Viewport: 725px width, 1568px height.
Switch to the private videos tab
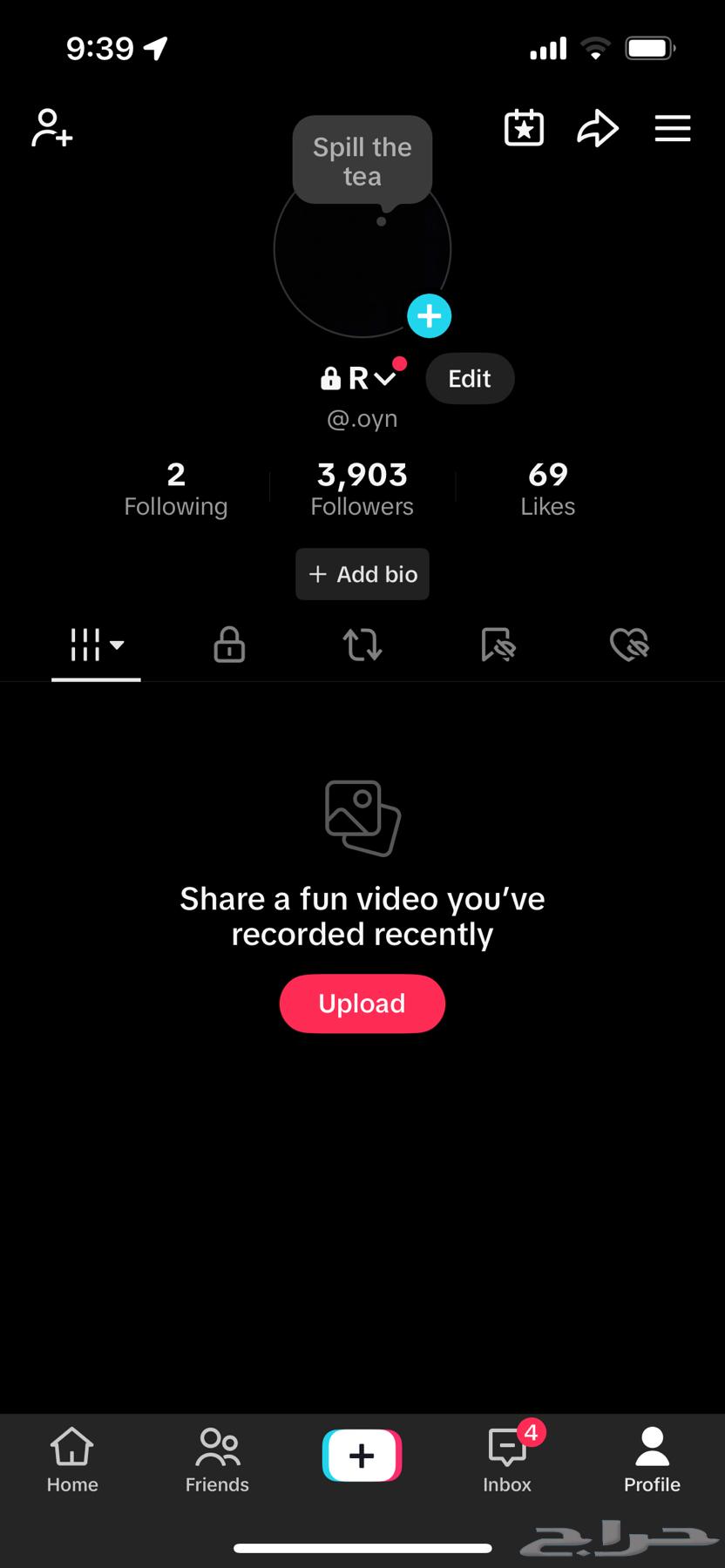pos(228,645)
